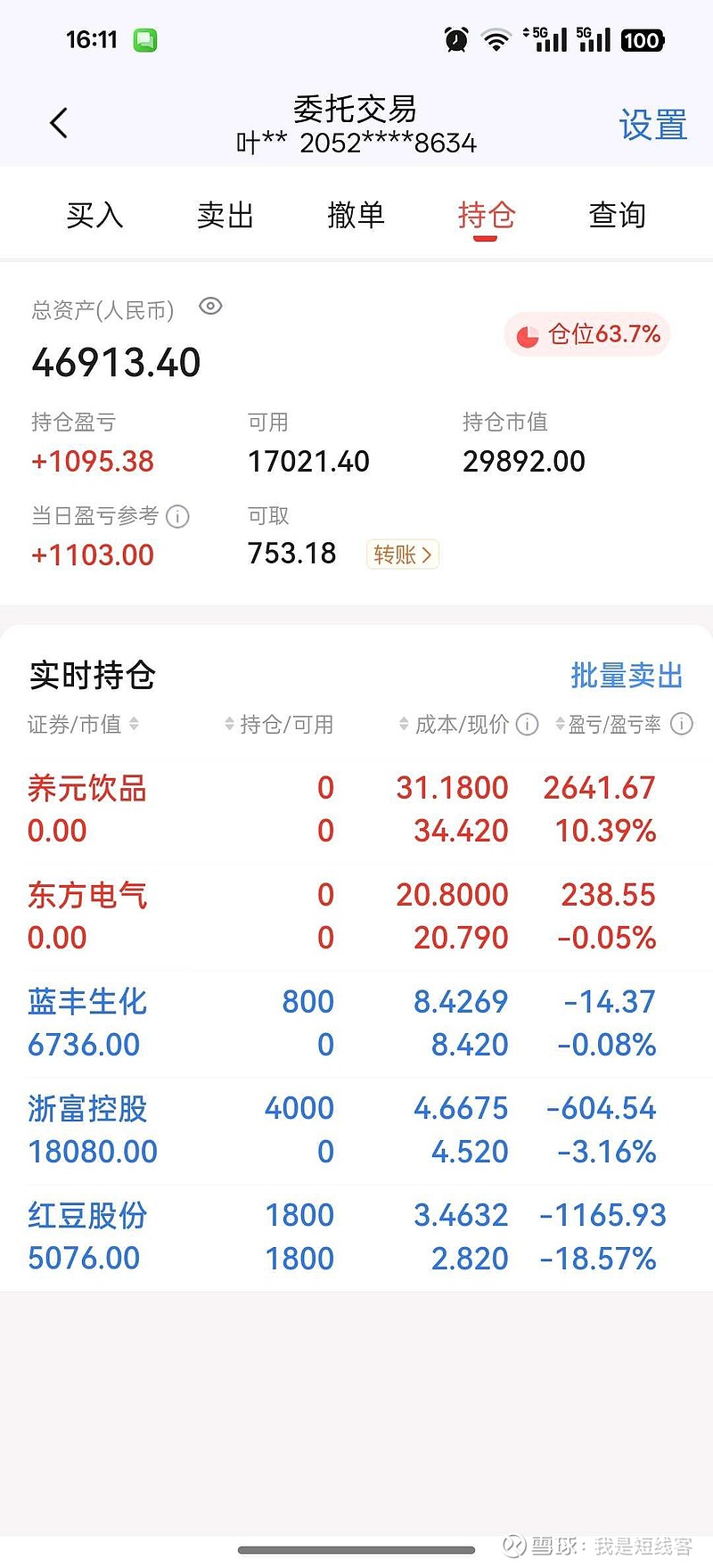Switch to the 买入 tab
The width and height of the screenshot is (713, 1568).
[94, 215]
